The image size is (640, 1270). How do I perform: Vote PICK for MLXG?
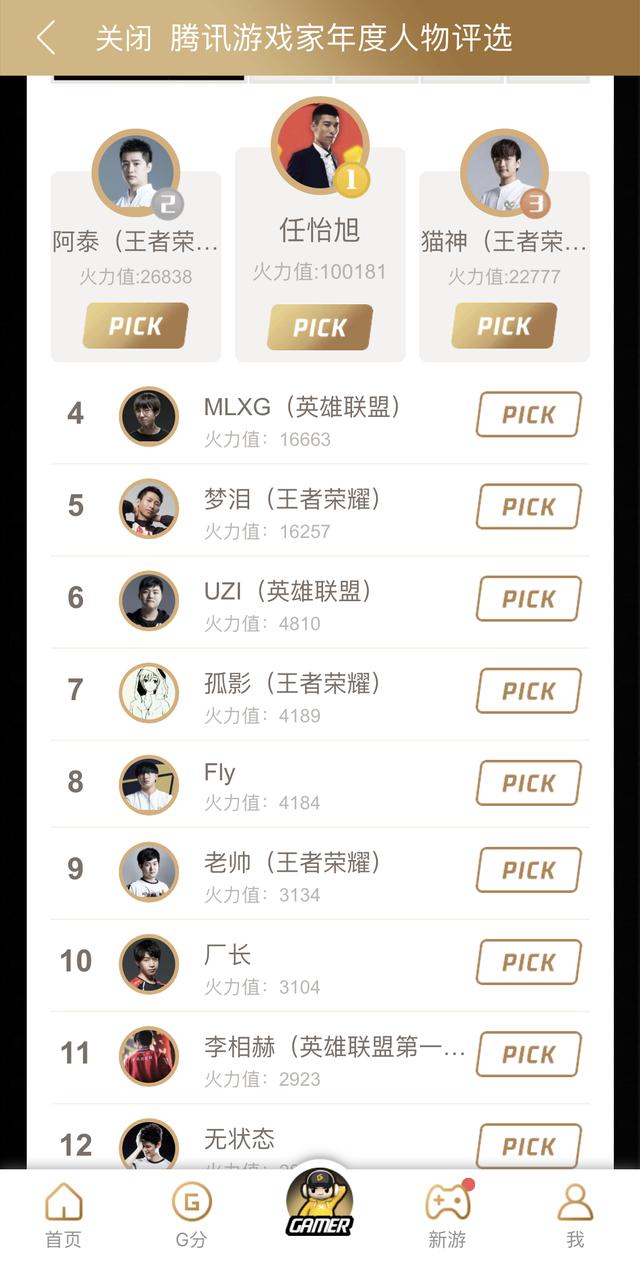528,415
